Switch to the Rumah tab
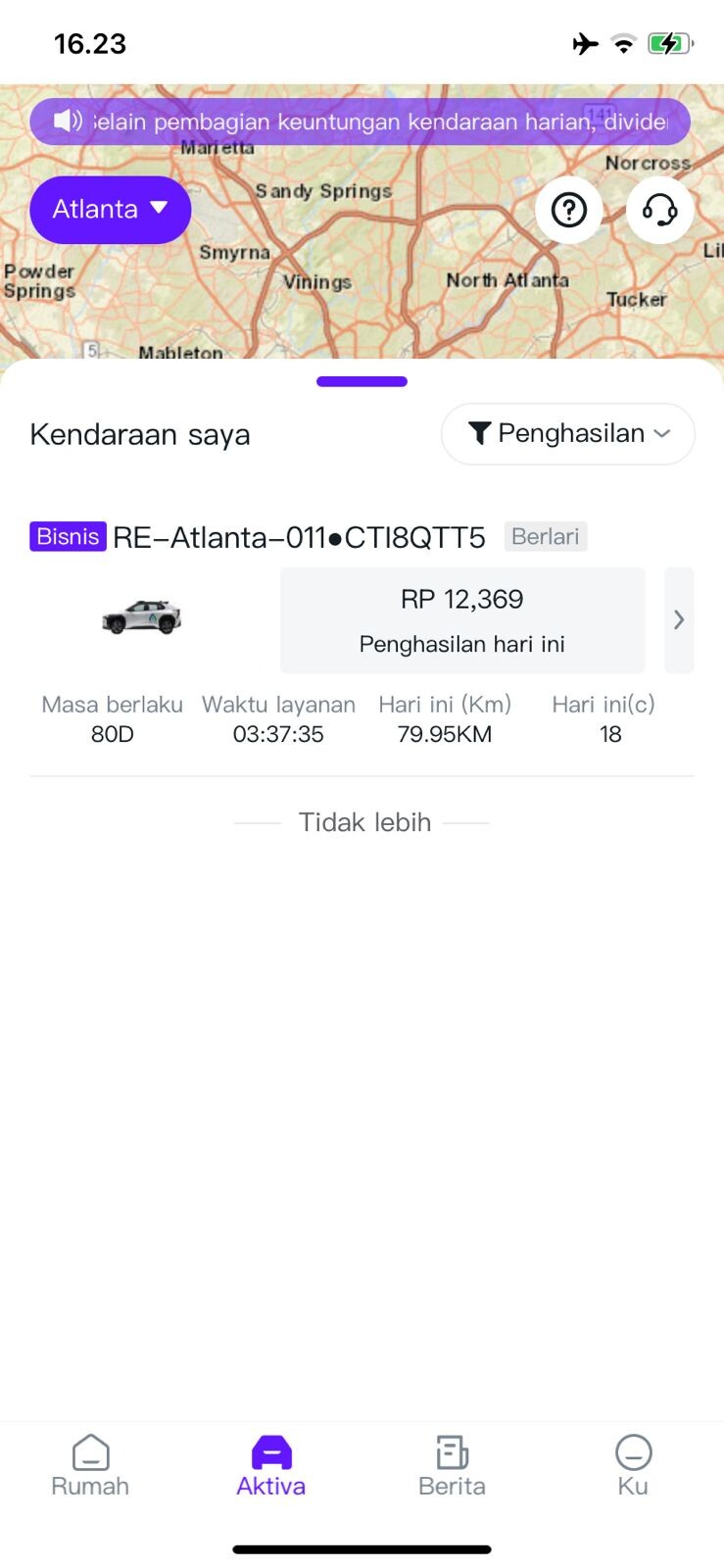 [90, 1466]
